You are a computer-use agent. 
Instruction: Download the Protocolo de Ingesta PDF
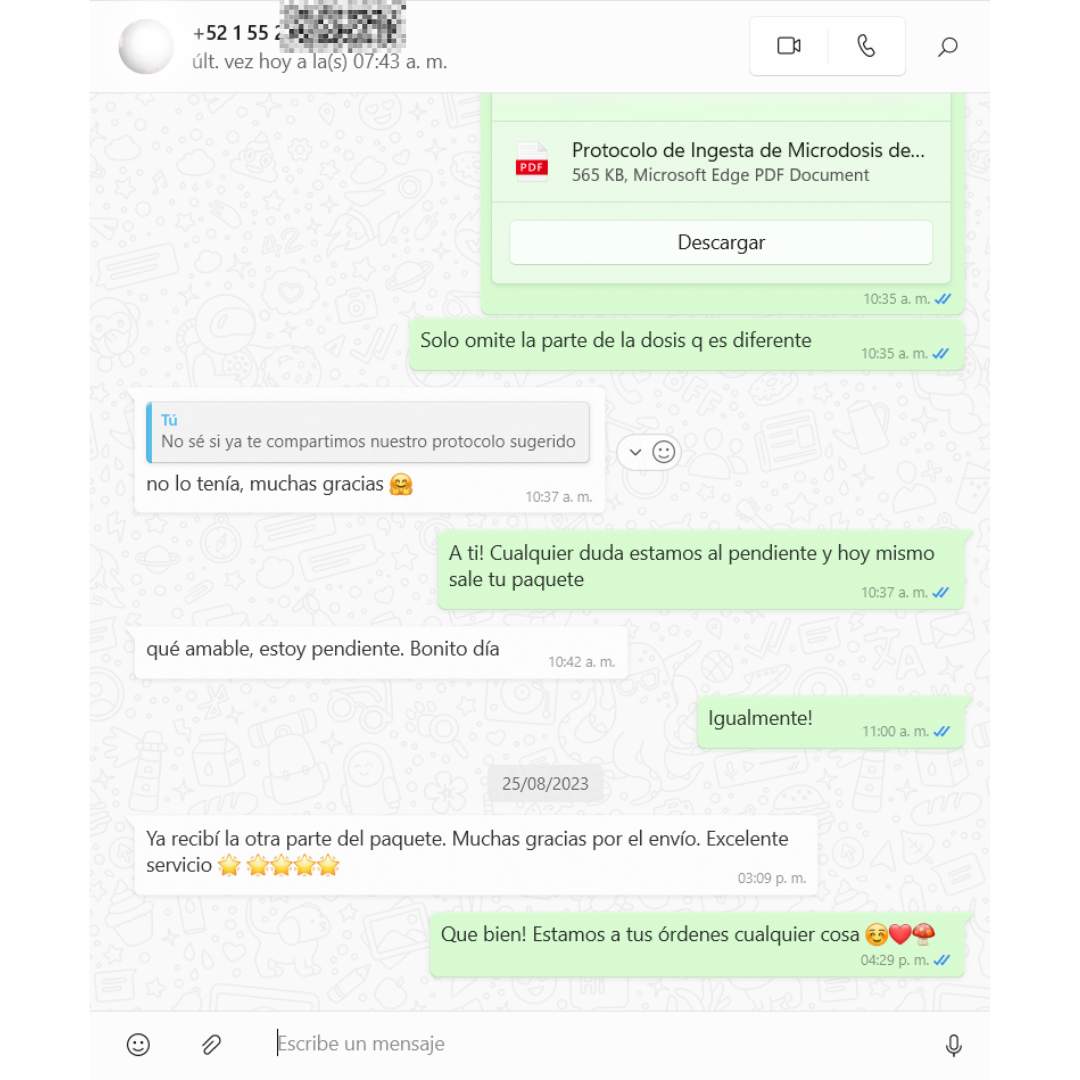point(720,243)
